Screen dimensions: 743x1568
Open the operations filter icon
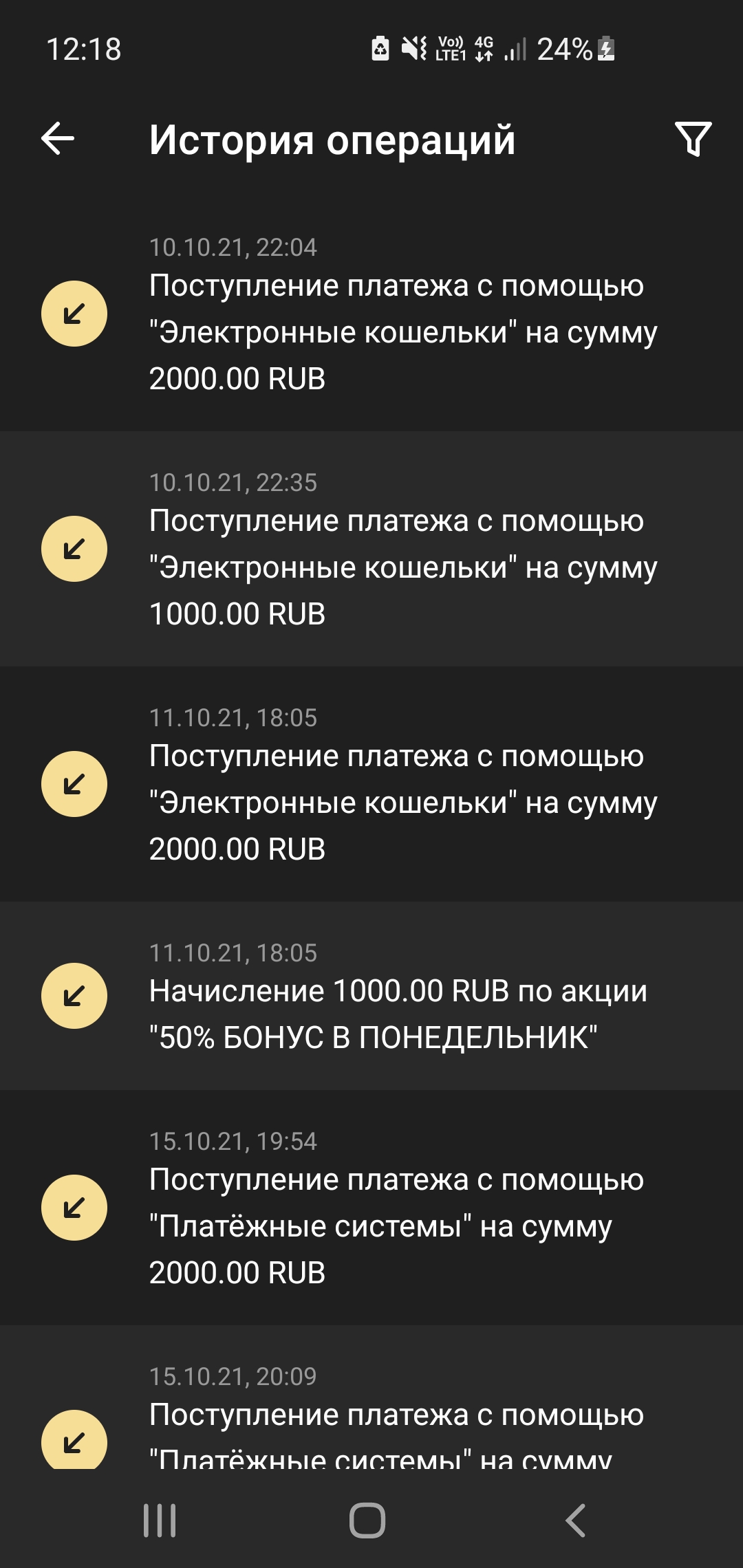click(693, 139)
